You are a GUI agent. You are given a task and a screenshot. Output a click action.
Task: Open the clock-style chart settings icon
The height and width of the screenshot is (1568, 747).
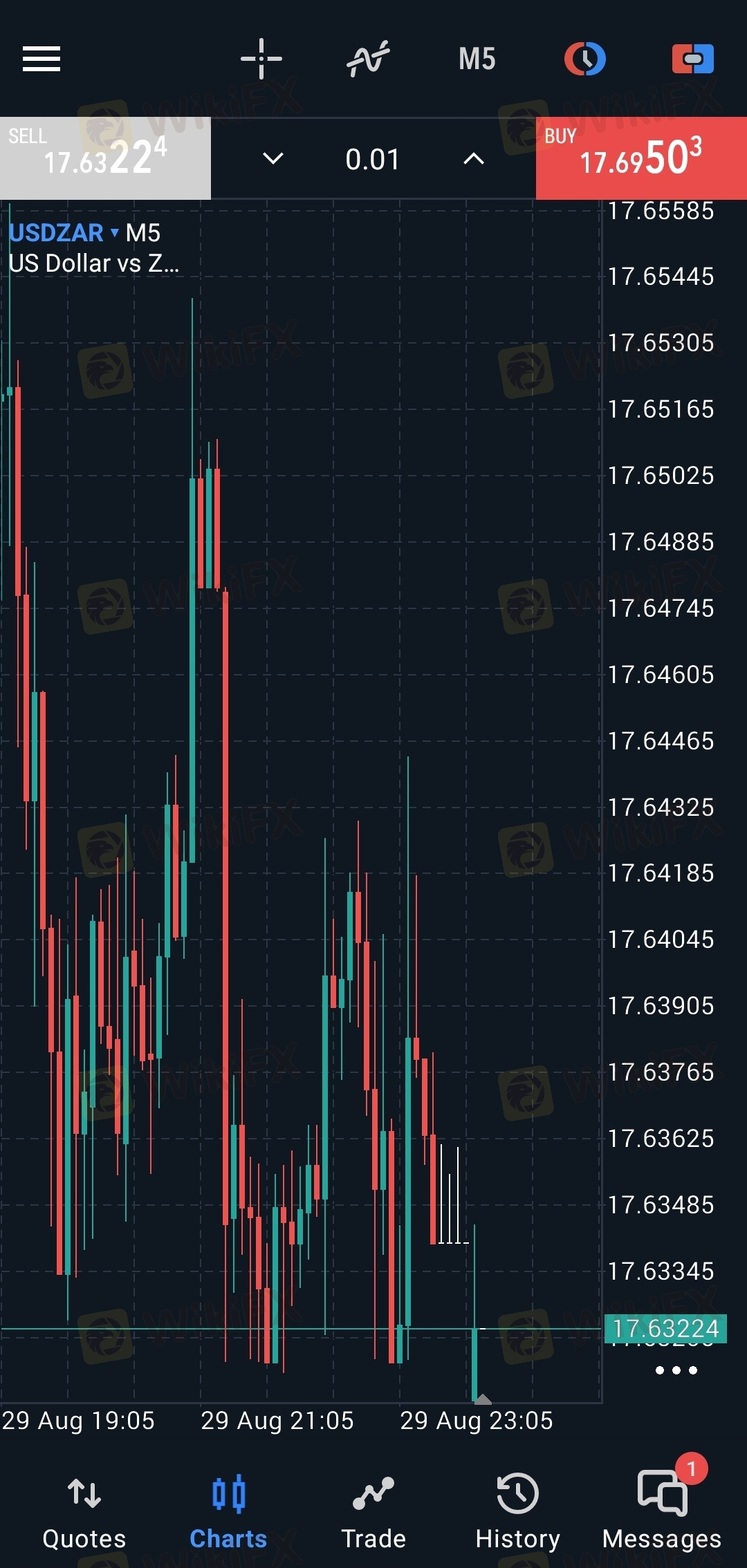585,59
